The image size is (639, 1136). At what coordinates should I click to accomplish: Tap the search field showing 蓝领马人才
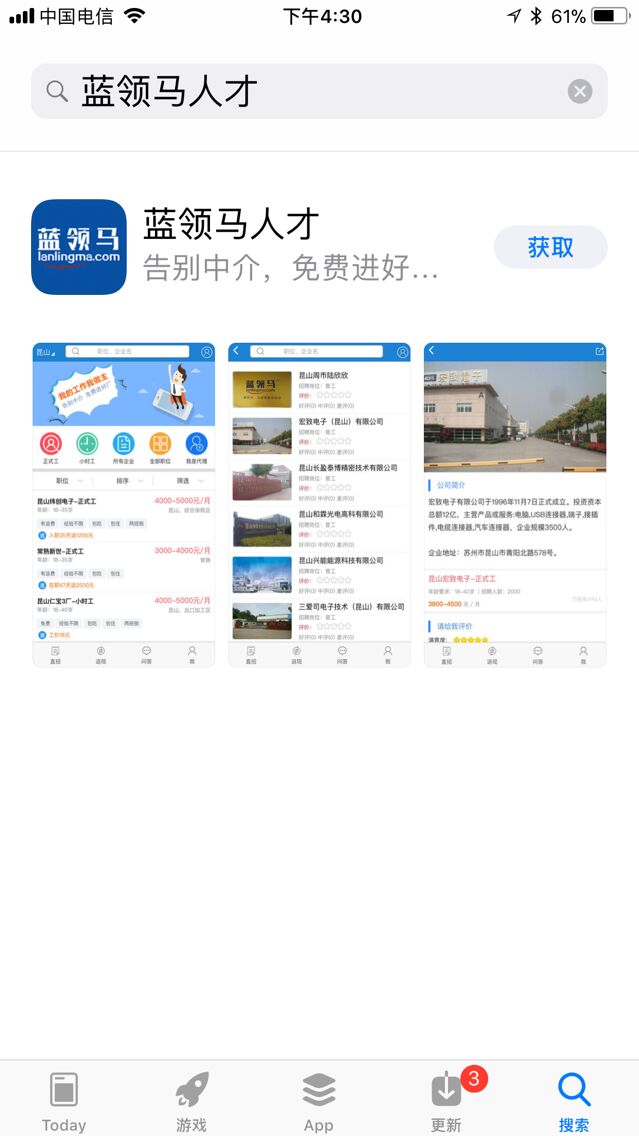coord(300,91)
